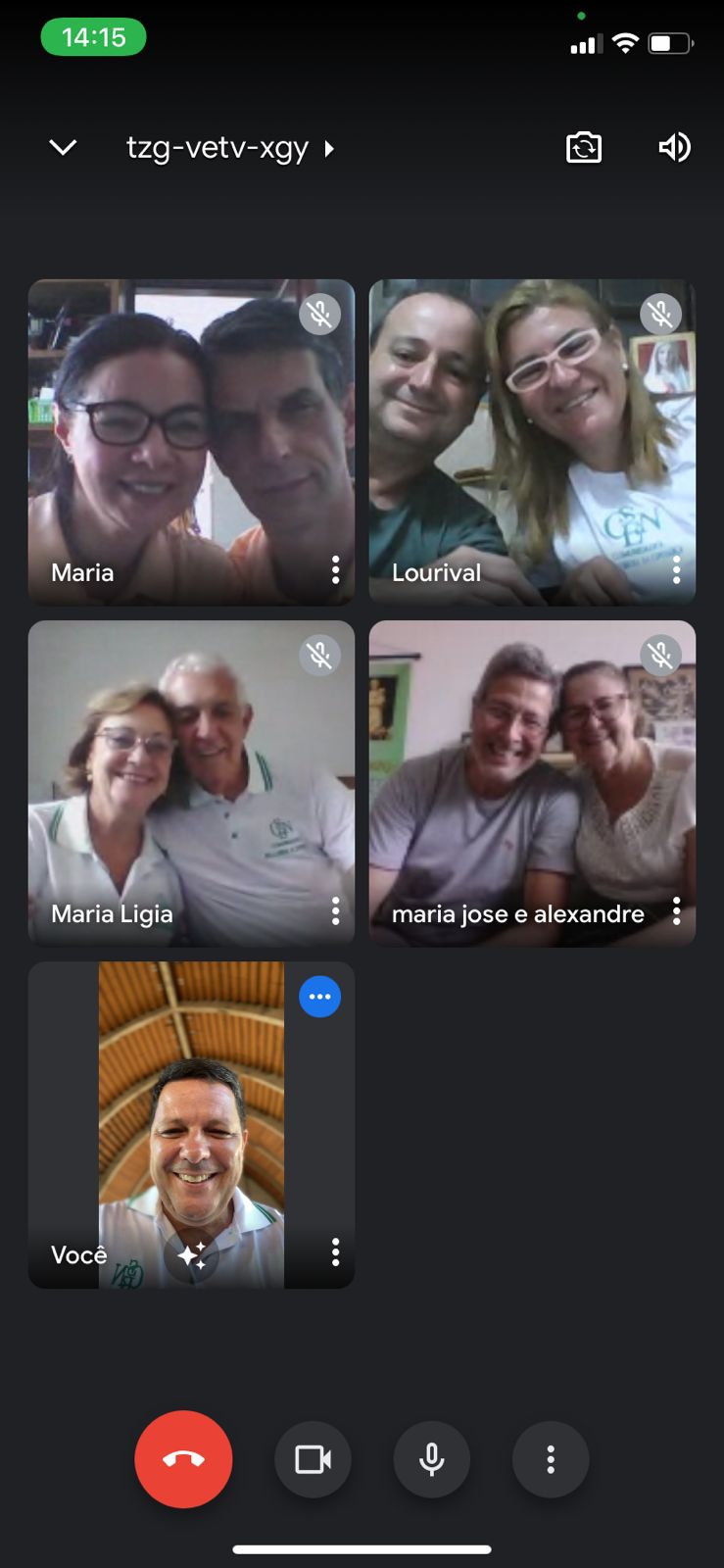Image resolution: width=724 pixels, height=1568 pixels.
Task: Open more call options in the bottom bar
Action: pyautogui.click(x=551, y=1459)
